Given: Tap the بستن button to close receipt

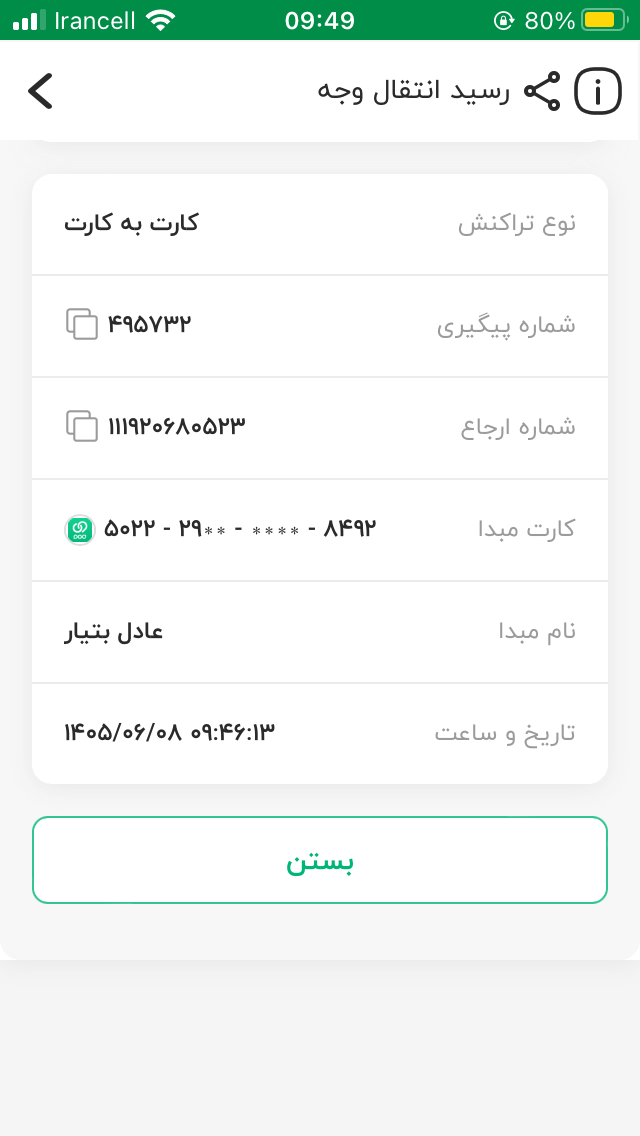Looking at the screenshot, I should click(320, 860).
